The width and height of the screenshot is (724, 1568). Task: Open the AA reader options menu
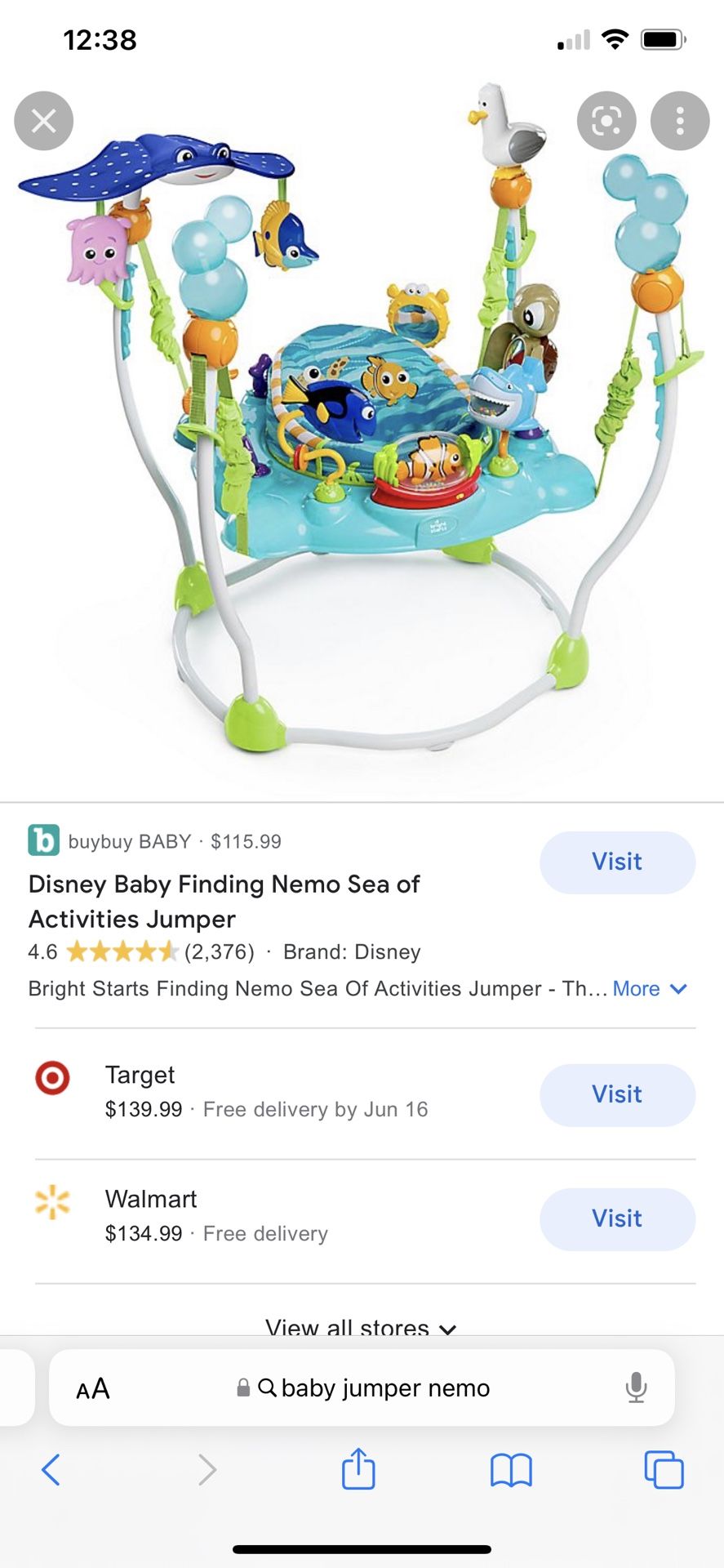pos(93,1388)
